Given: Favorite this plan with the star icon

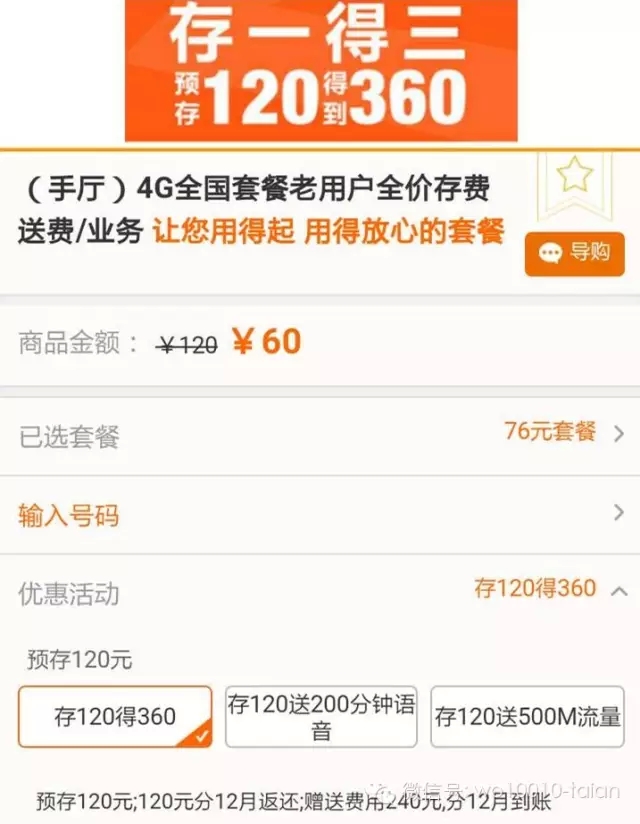Looking at the screenshot, I should [574, 177].
